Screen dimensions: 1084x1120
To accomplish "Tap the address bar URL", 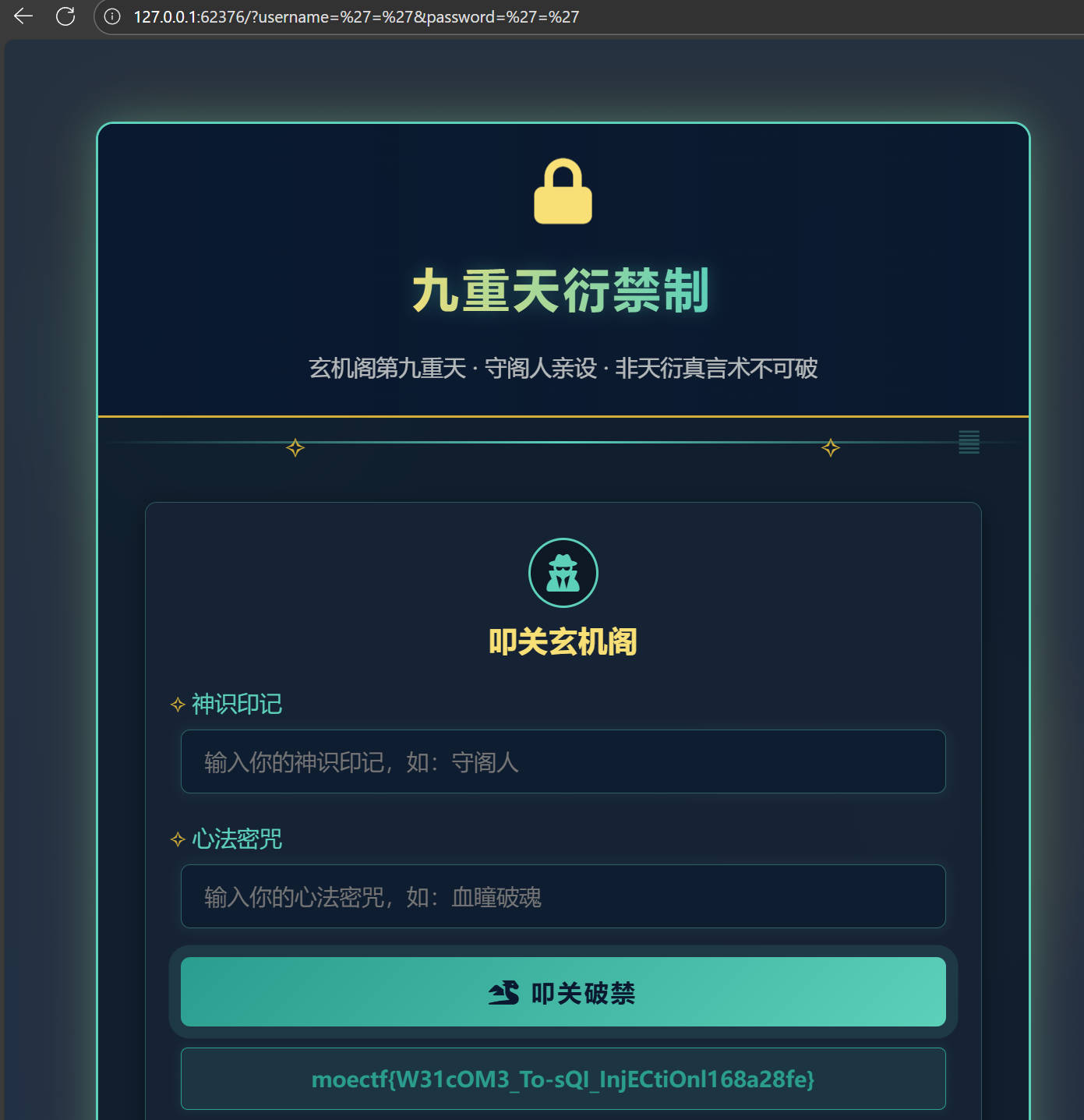I will pos(356,17).
